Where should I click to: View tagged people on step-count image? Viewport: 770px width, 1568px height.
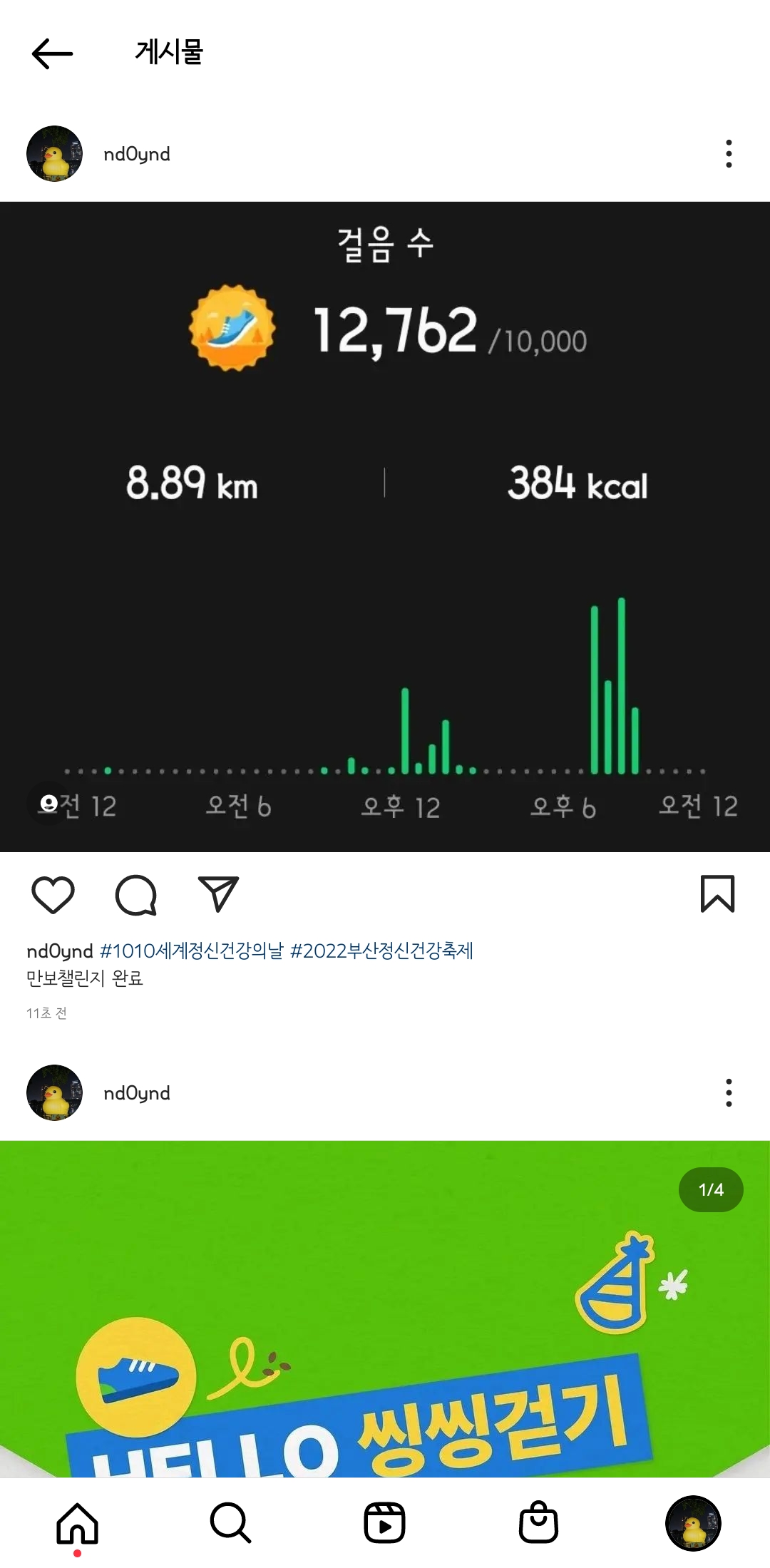point(48,804)
